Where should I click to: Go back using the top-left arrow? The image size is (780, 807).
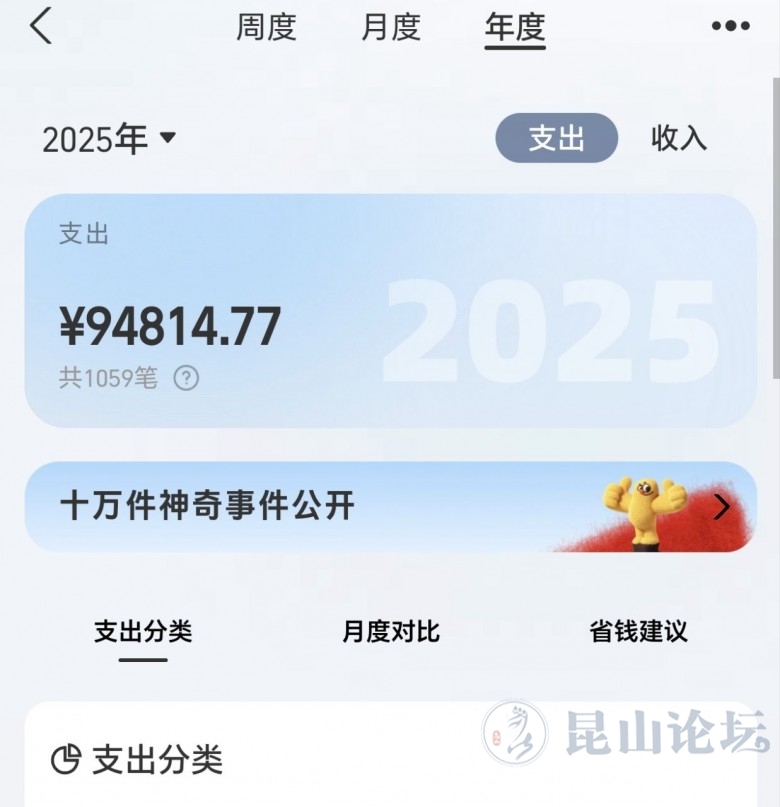click(x=40, y=27)
